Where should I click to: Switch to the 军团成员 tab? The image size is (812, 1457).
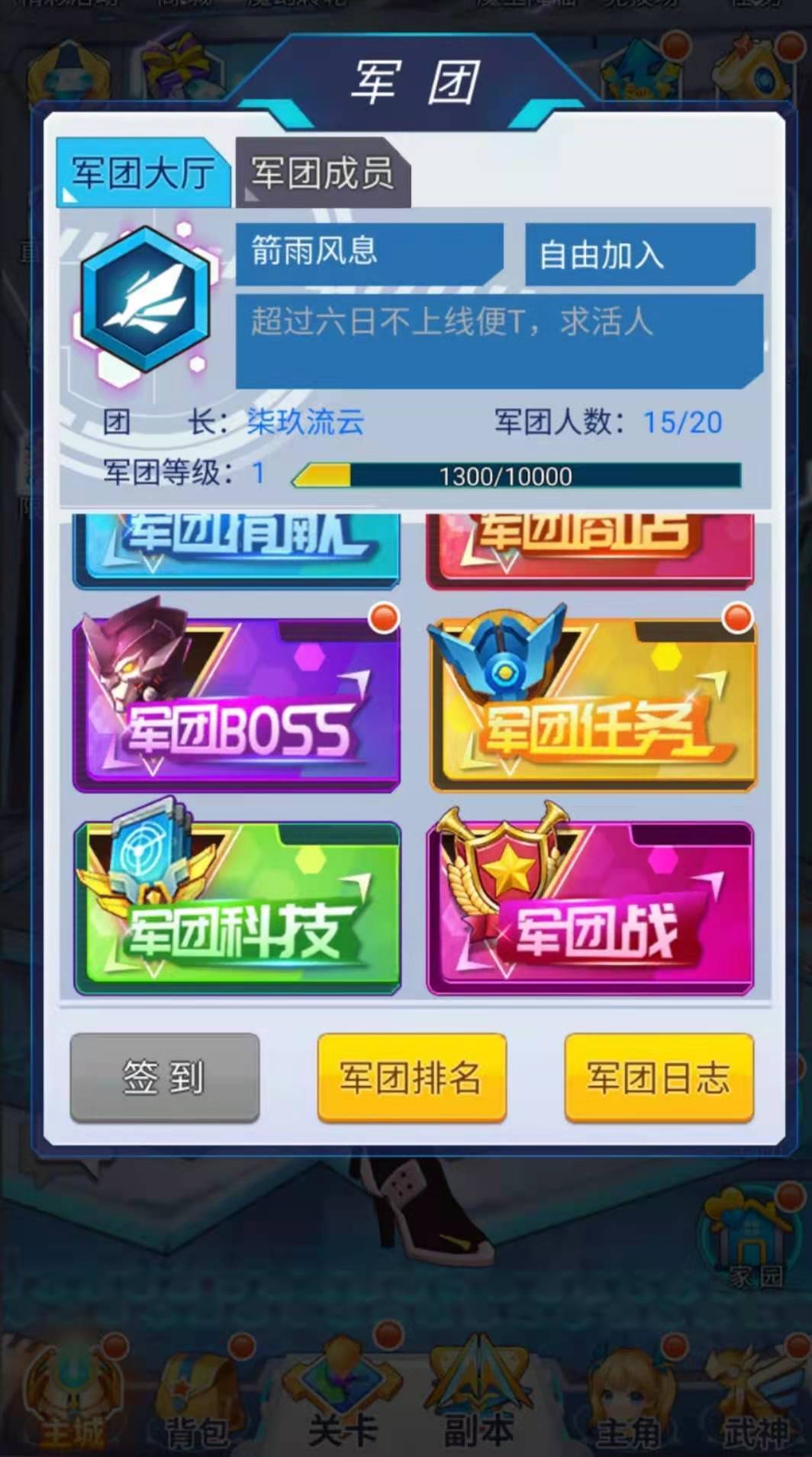322,173
